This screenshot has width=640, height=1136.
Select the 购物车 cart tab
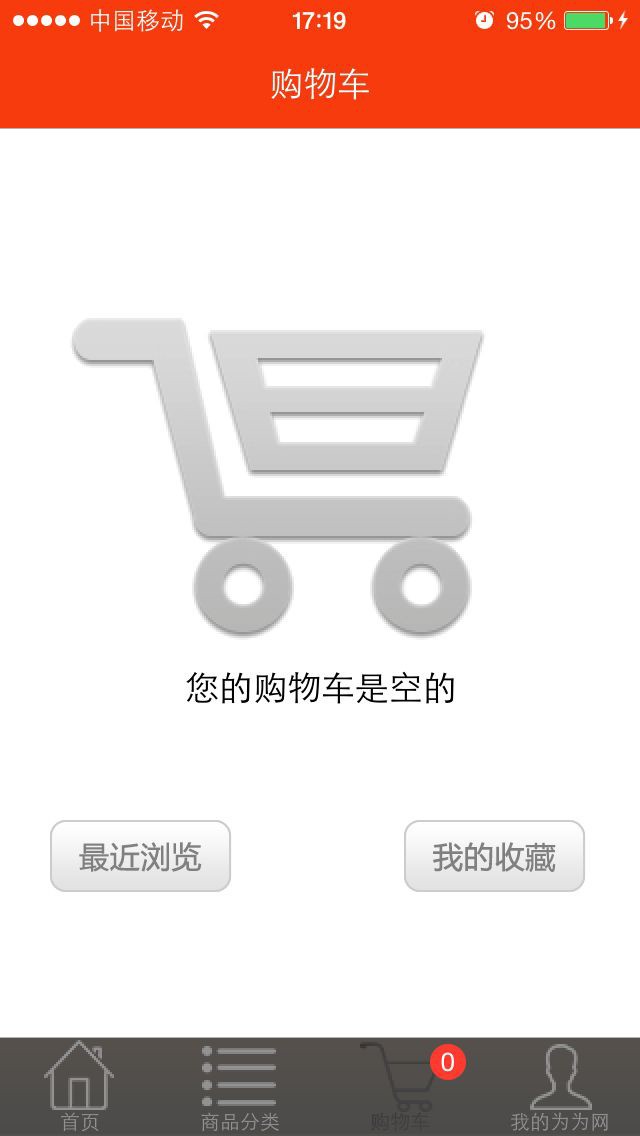click(x=400, y=1088)
